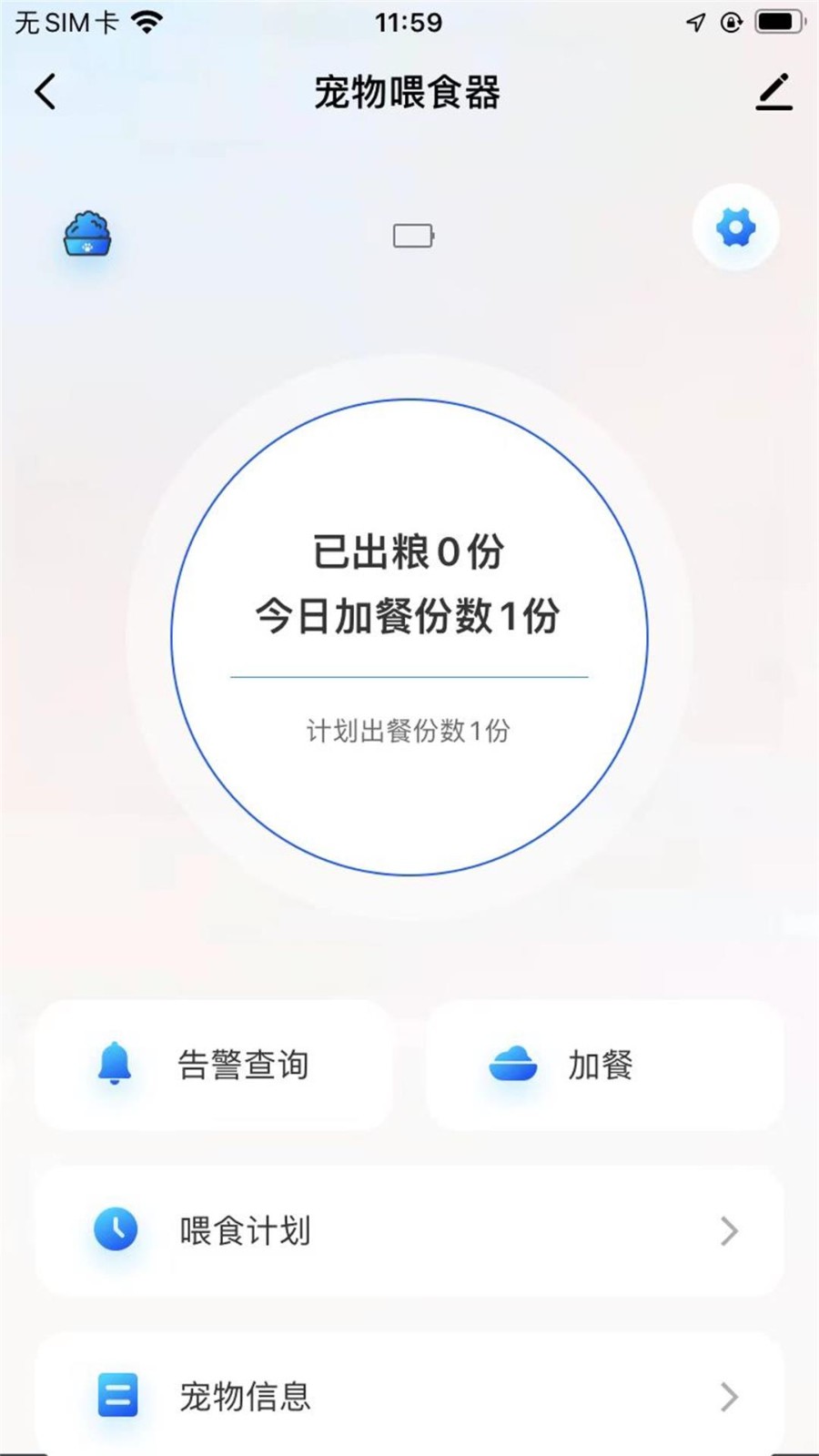Open the pet food bowl device icon
The image size is (819, 1456).
point(86,235)
